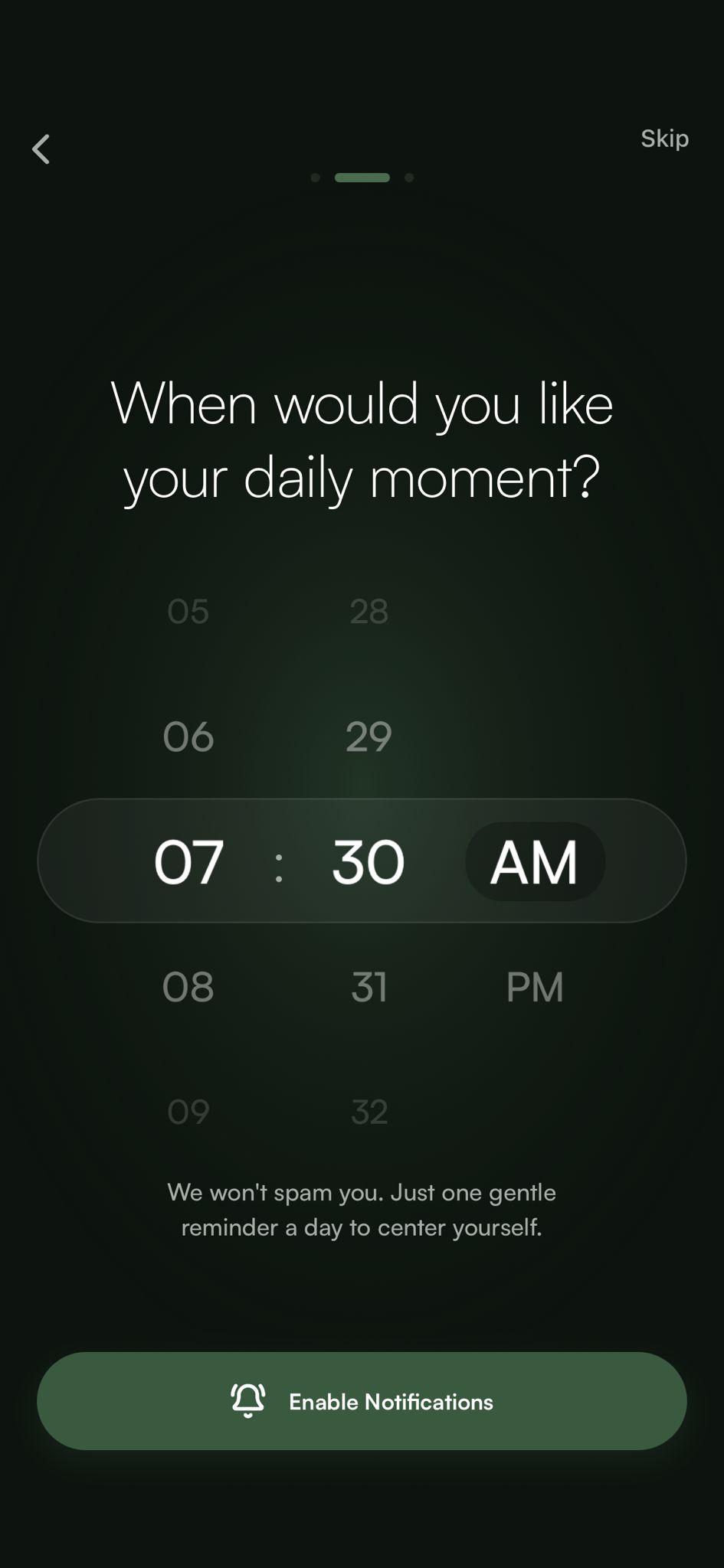Select minute 29 in the time picker
Viewport: 724px width, 1568px height.
pyautogui.click(x=367, y=735)
